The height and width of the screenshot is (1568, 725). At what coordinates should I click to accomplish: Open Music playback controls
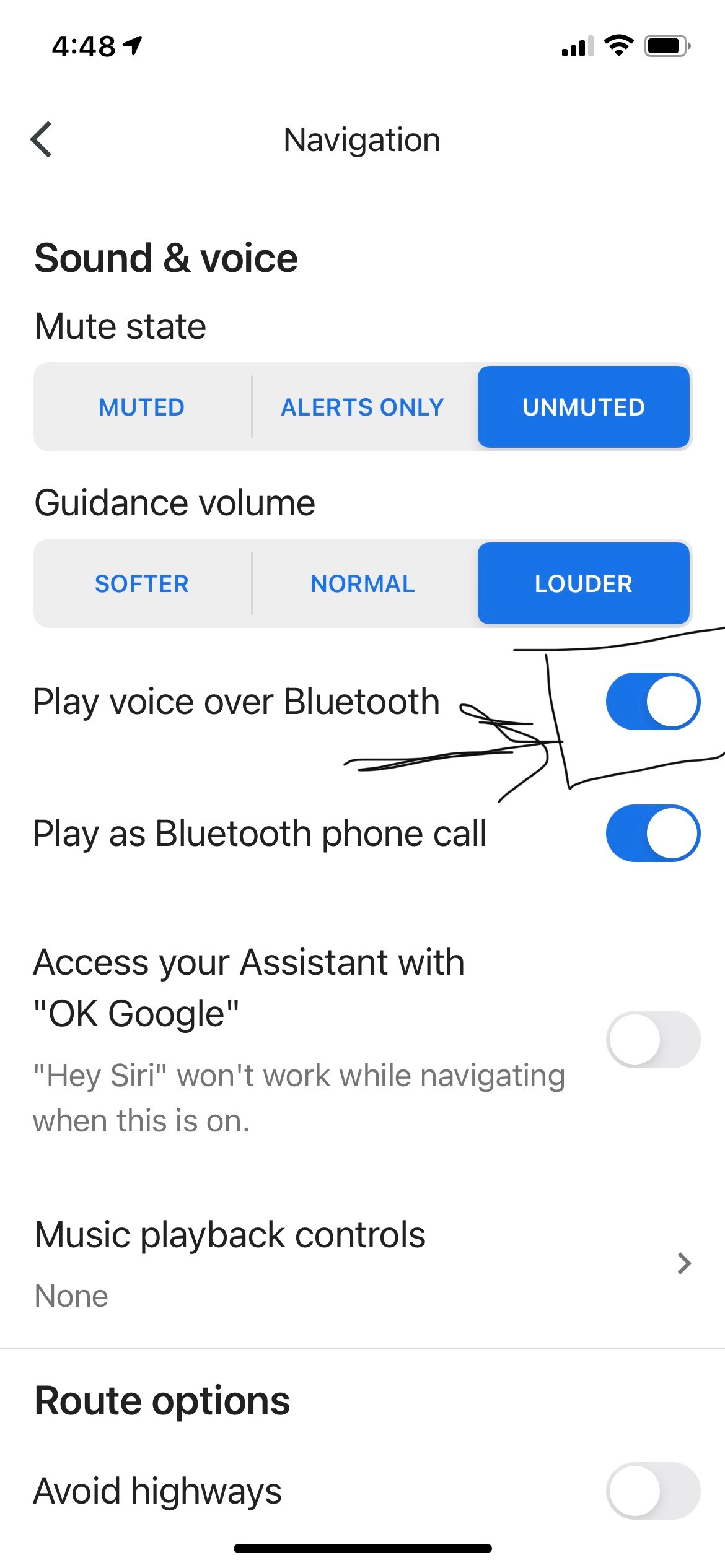362,1263
